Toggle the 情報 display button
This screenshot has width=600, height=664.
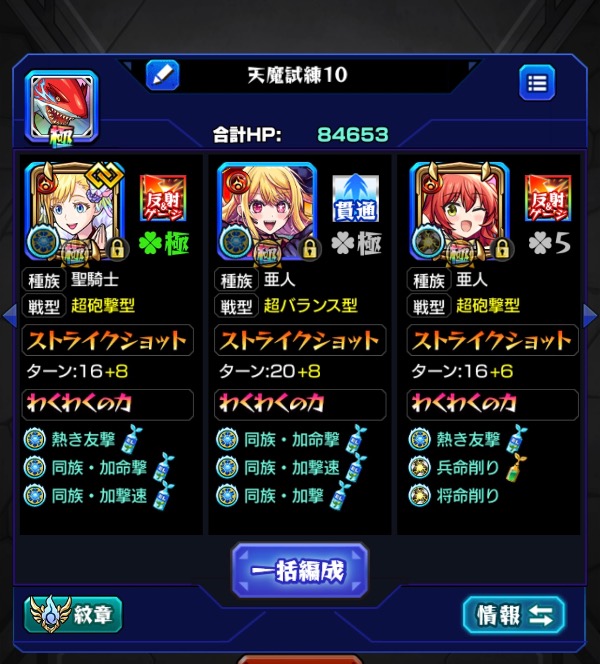pyautogui.click(x=513, y=614)
